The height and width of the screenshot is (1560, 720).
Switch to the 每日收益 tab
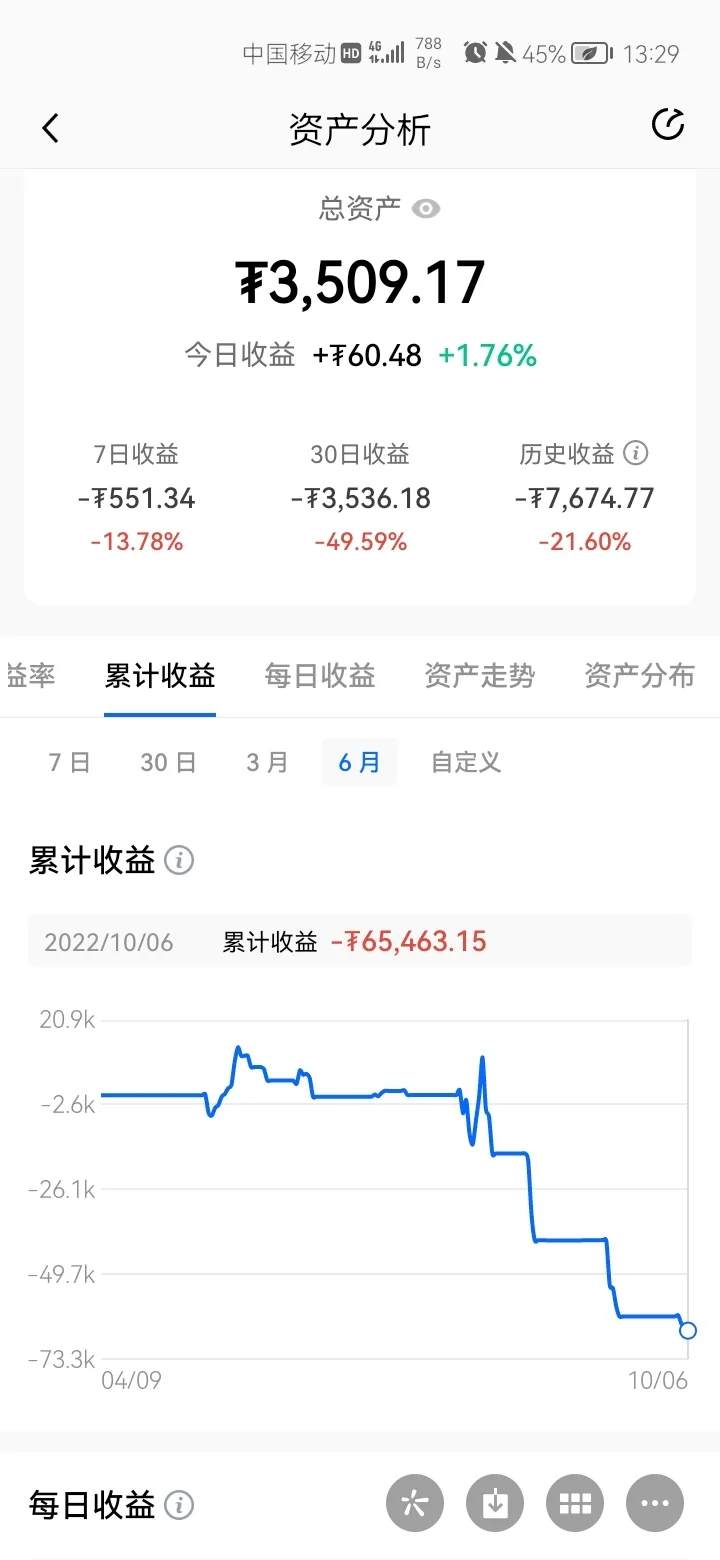coord(320,676)
